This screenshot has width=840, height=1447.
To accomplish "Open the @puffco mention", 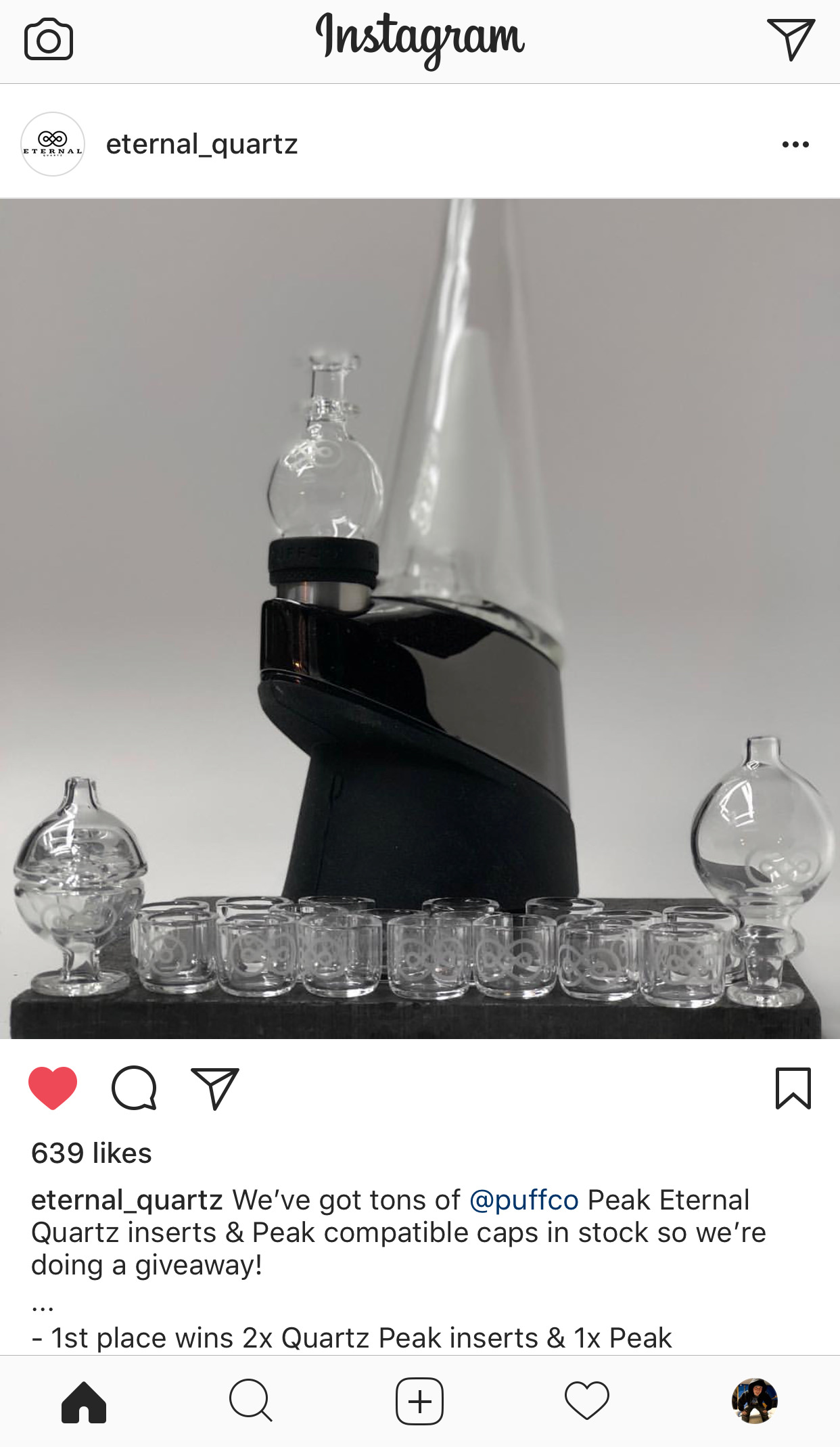I will point(523,1200).
